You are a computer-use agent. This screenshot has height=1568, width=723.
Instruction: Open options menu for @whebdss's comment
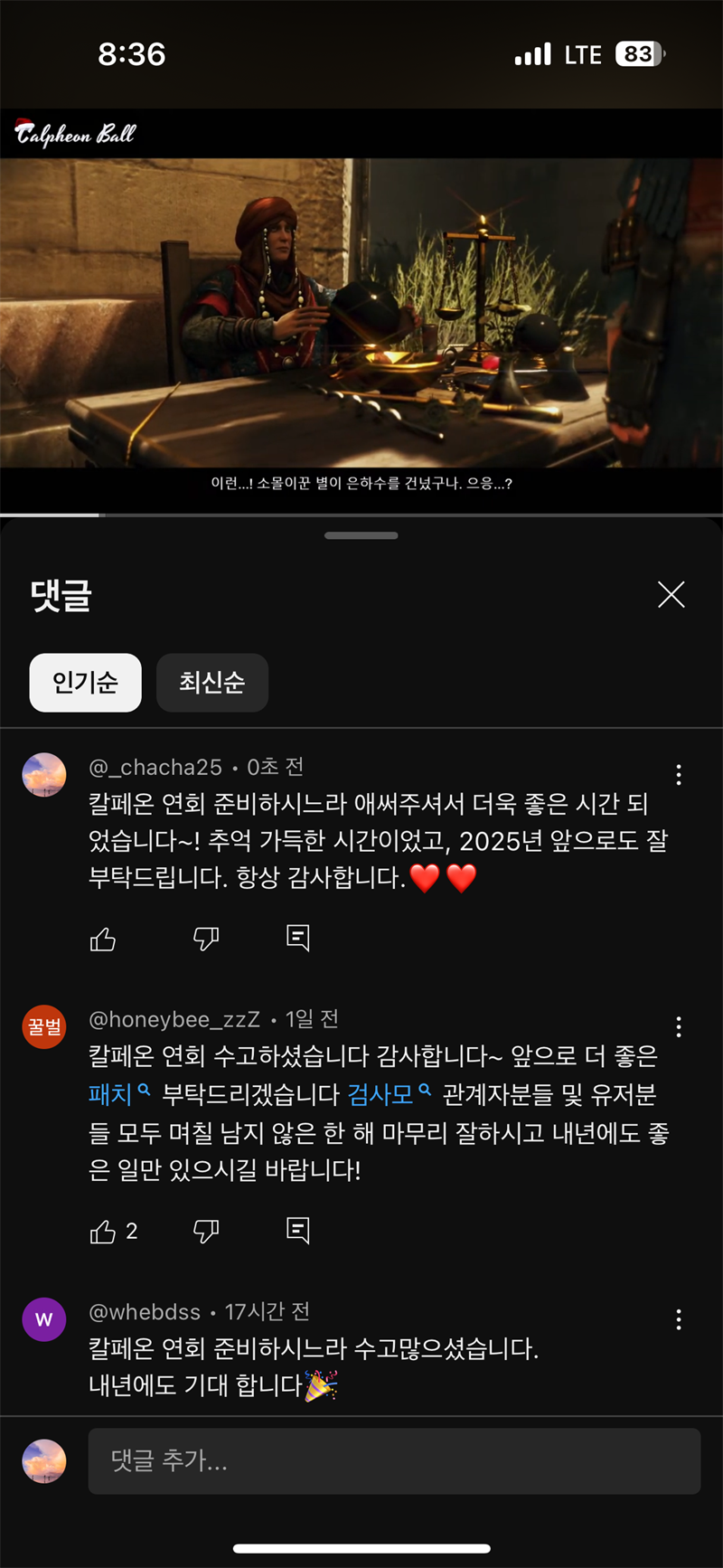(678, 1320)
